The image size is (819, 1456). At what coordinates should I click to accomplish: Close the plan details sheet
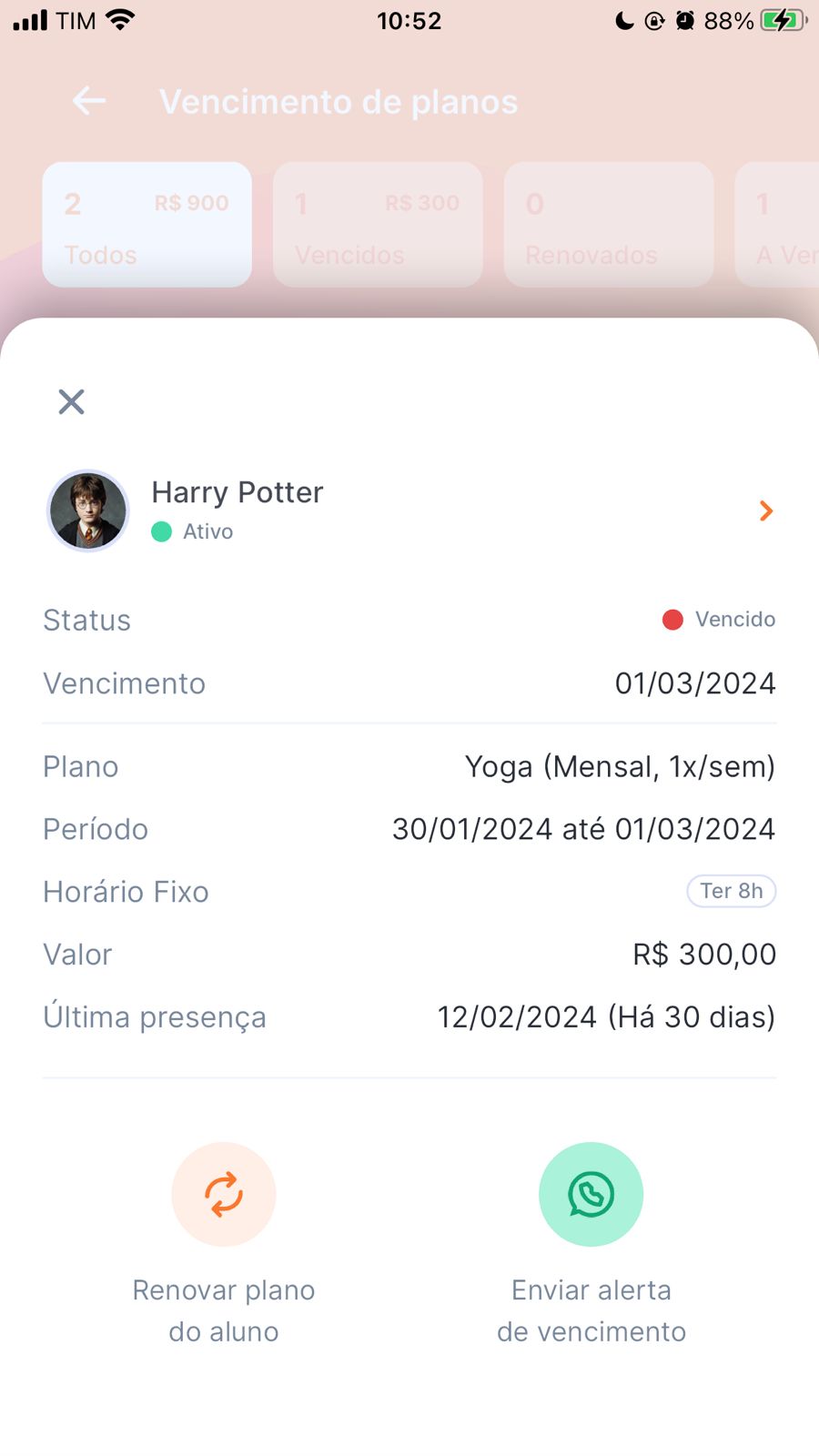point(71,401)
